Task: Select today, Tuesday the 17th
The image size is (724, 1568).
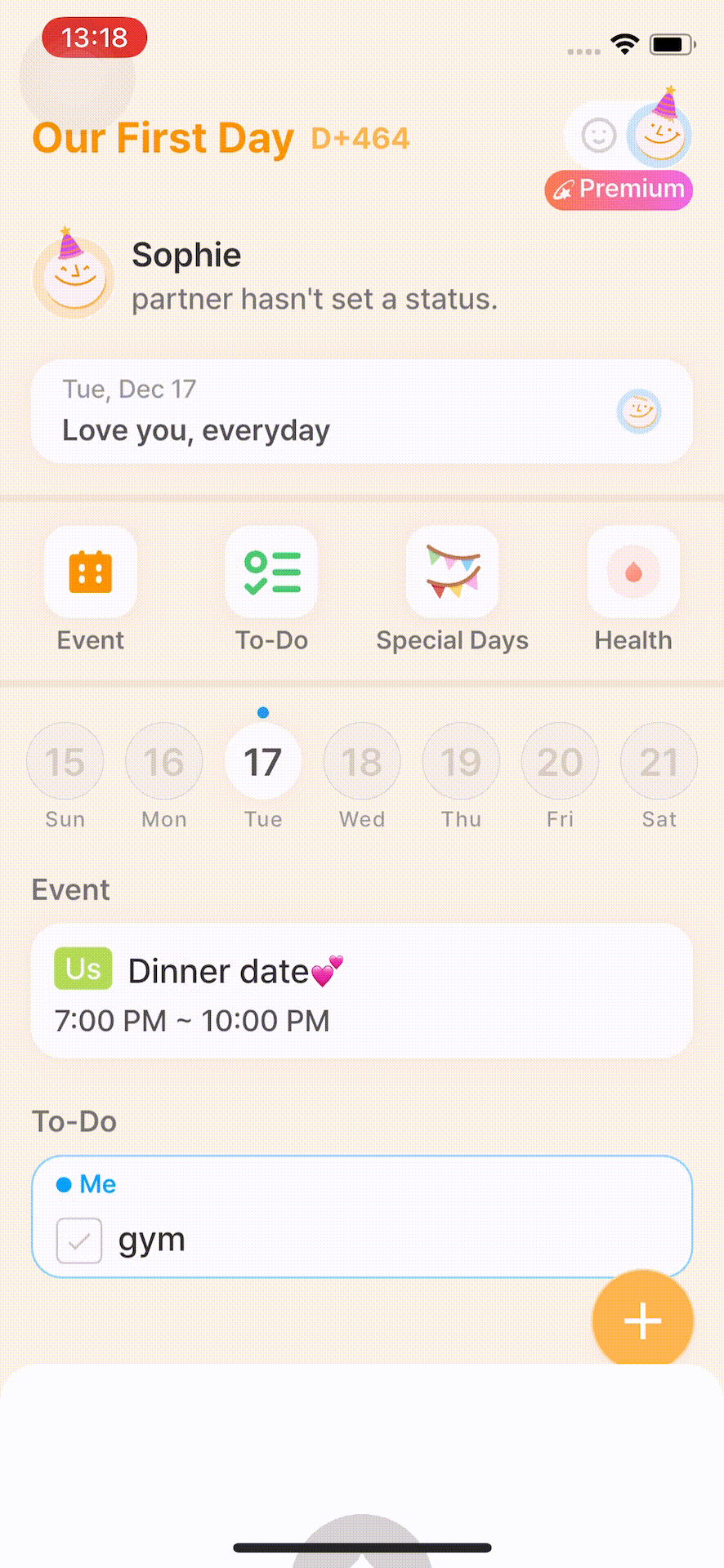Action: coord(262,760)
